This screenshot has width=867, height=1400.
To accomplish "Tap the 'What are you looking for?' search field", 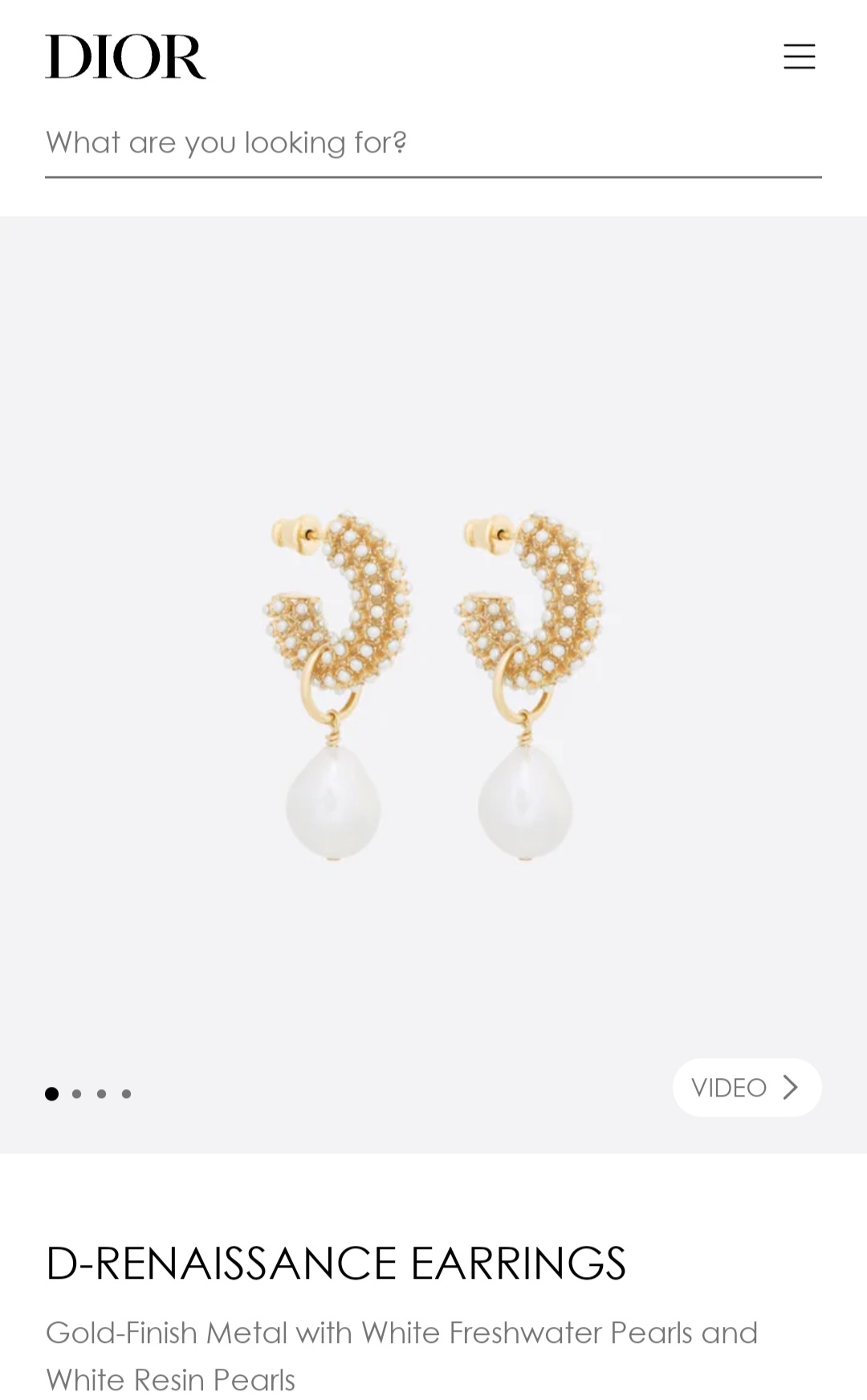I will click(432, 144).
